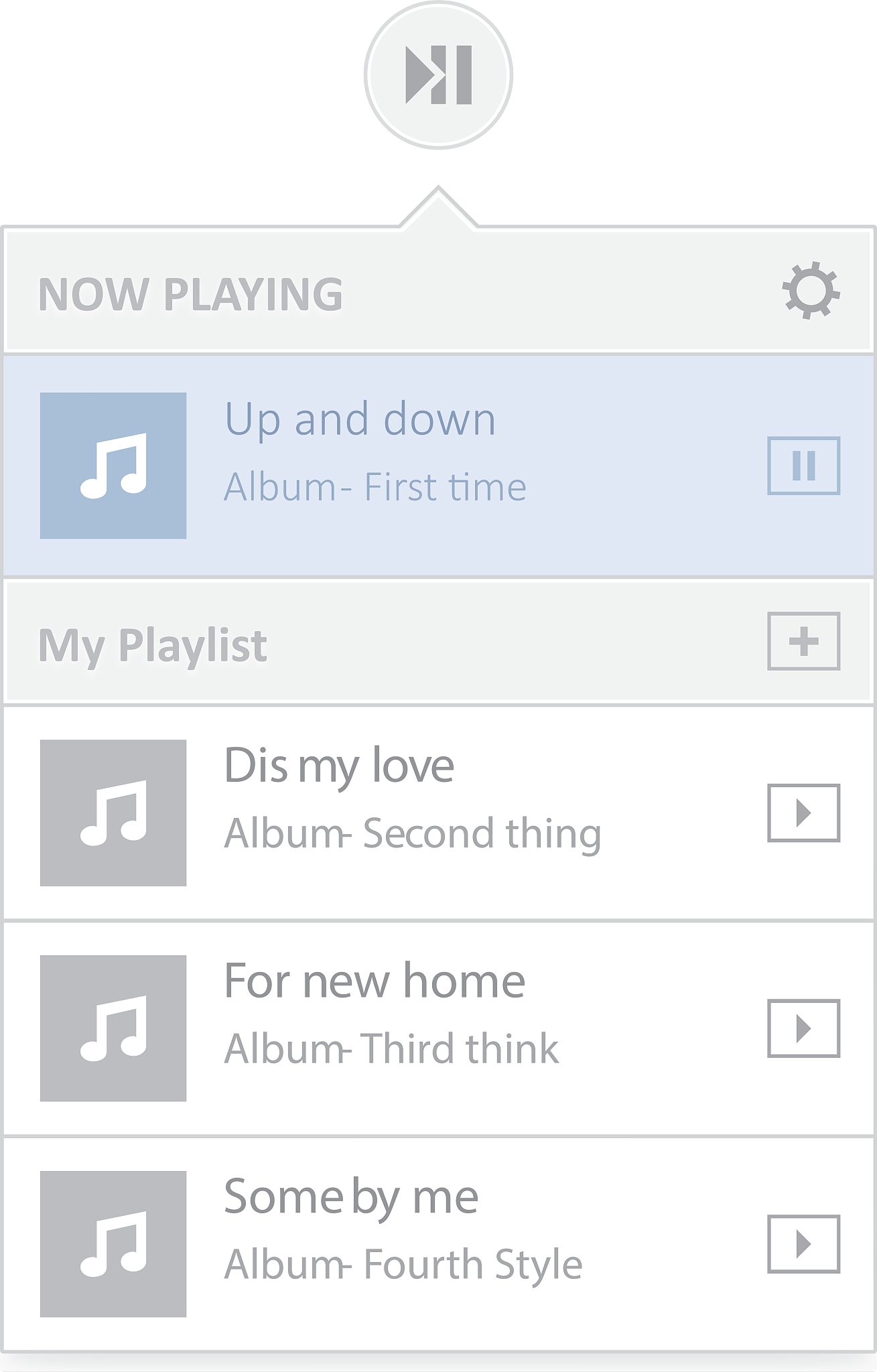This screenshot has width=877, height=1372.
Task: Add a new item to My Playlist
Action: pos(803,641)
